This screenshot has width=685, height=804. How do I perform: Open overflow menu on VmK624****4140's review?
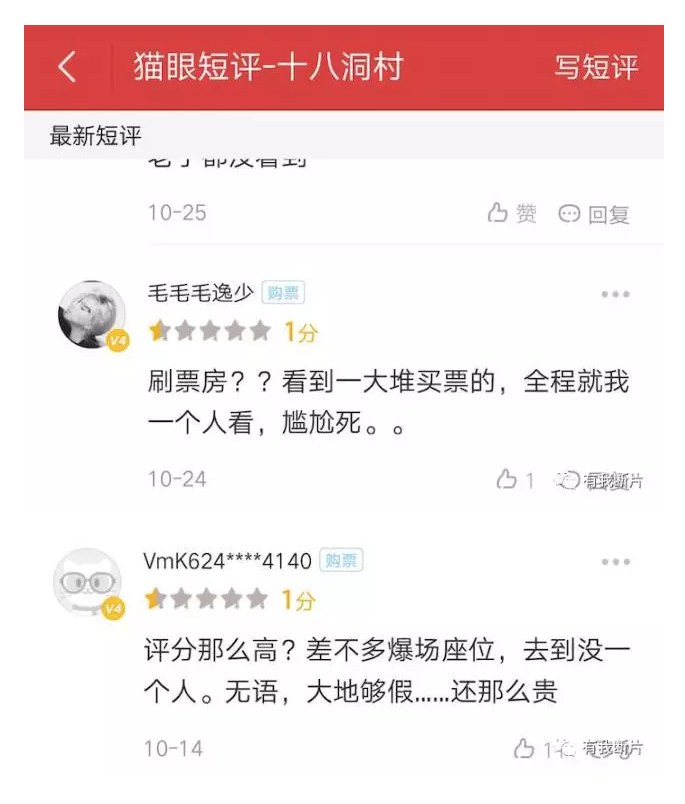click(615, 563)
